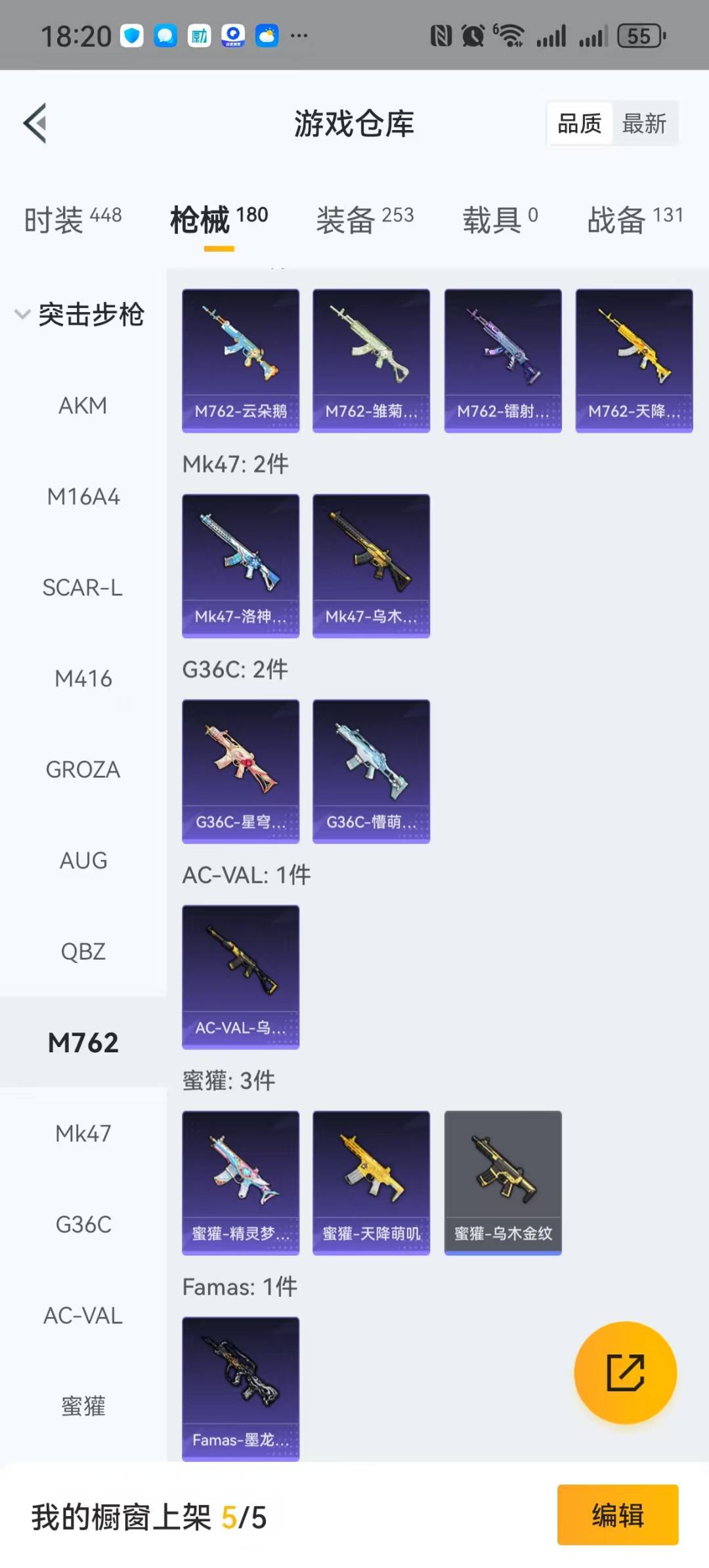Switch to the 装备 tab
709x1568 pixels.
click(x=365, y=219)
